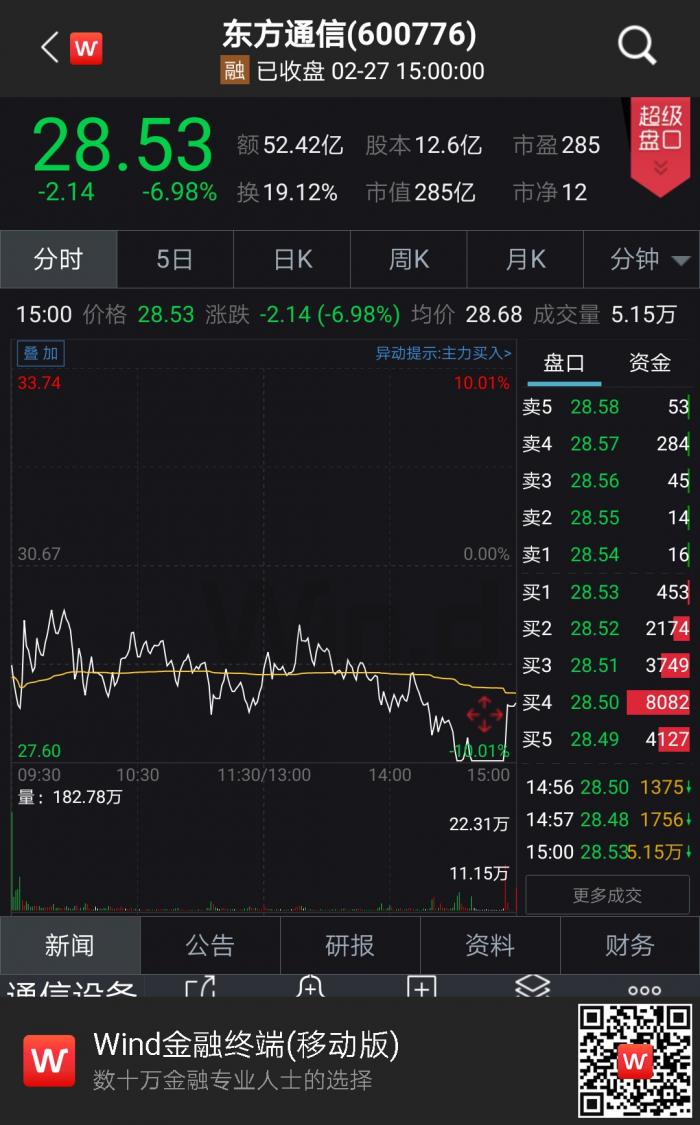Show 更多成交 trade records
Viewport: 700px width, 1125px height.
tap(607, 895)
